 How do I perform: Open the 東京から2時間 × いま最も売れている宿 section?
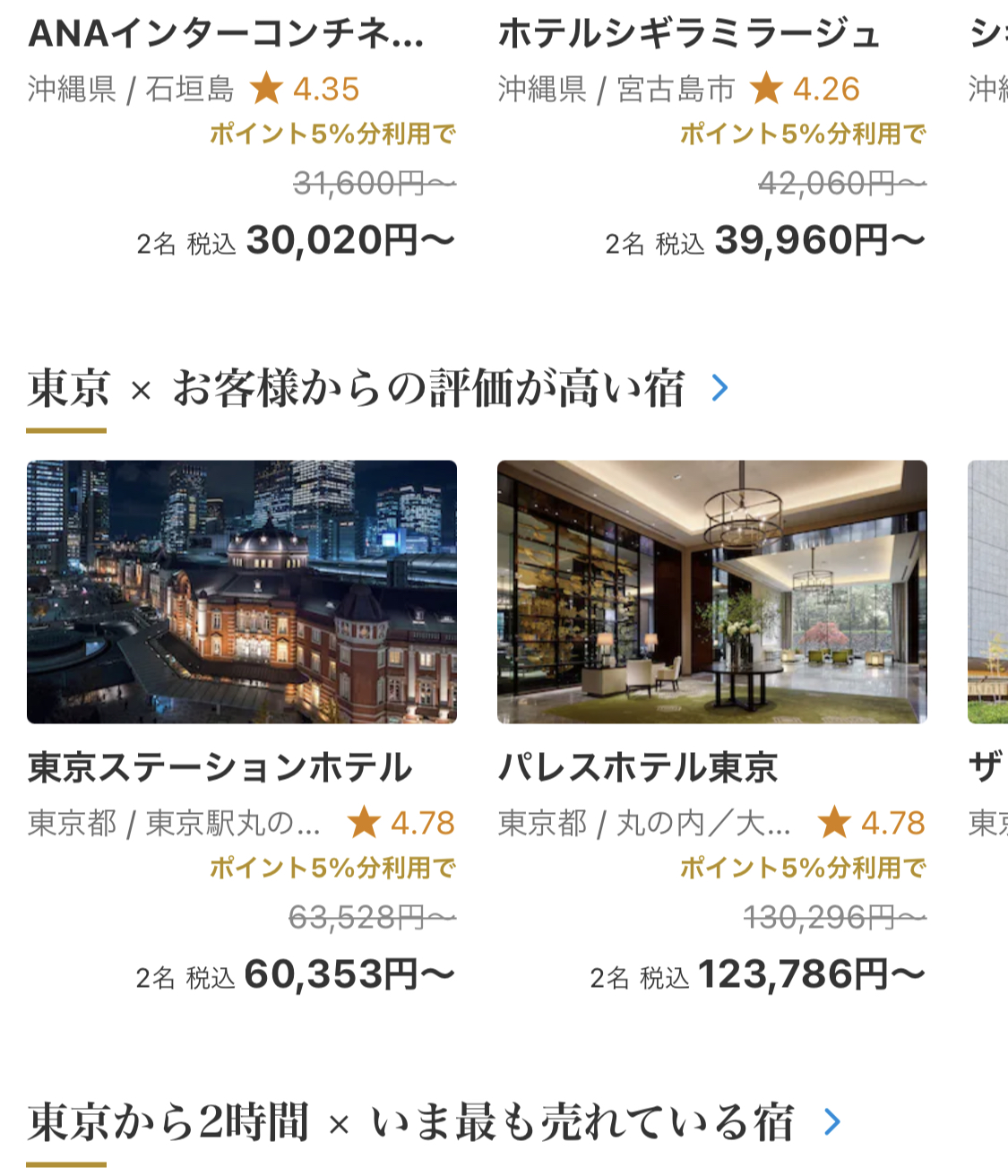pos(832,1121)
